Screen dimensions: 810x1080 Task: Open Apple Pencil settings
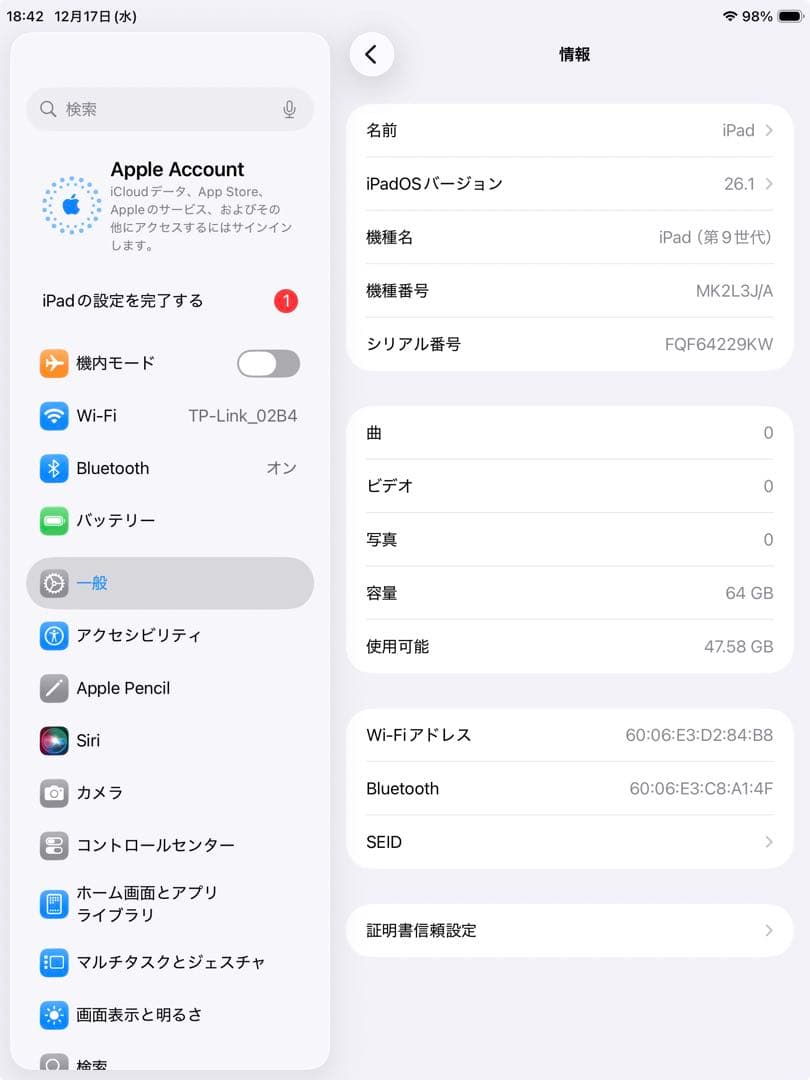tap(120, 688)
